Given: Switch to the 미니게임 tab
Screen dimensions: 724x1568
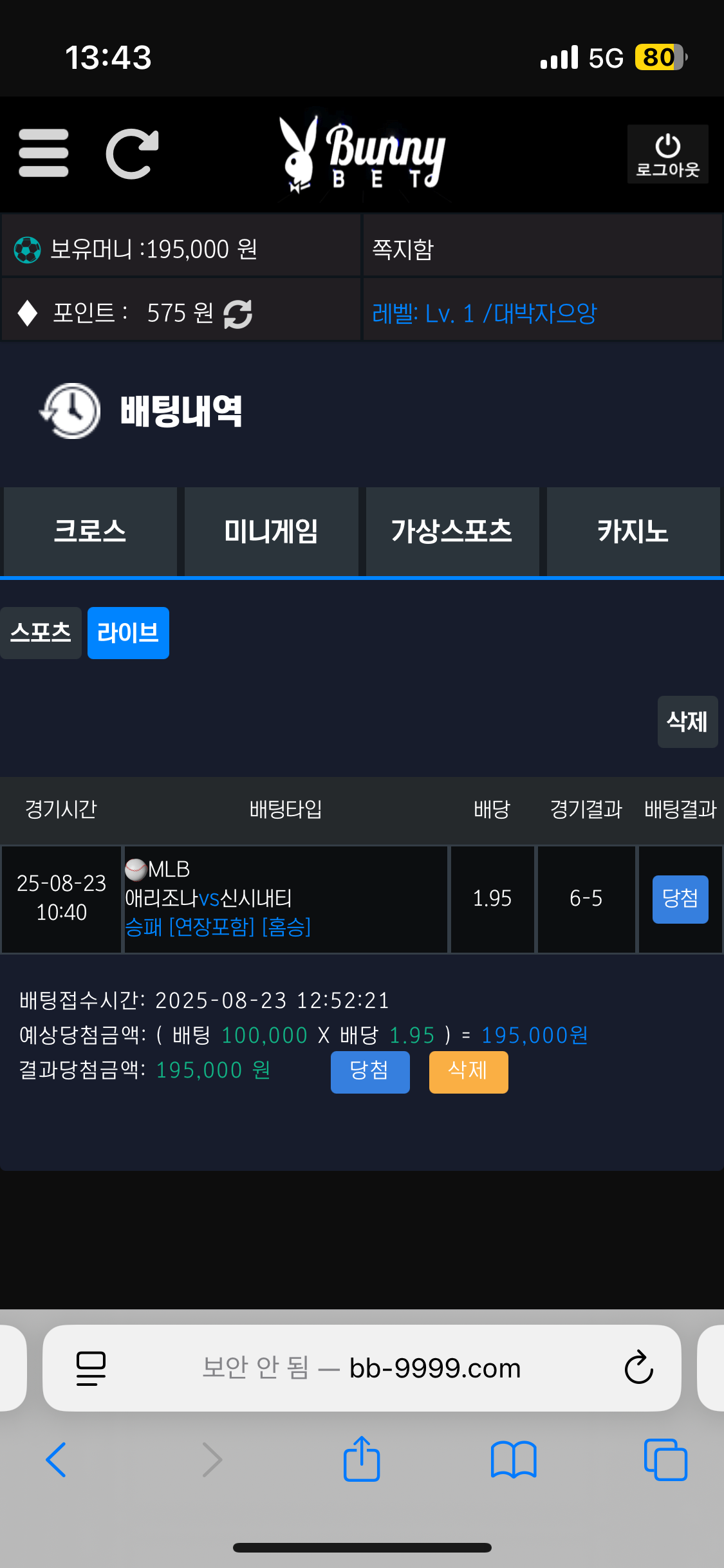Looking at the screenshot, I should pyautogui.click(x=271, y=532).
